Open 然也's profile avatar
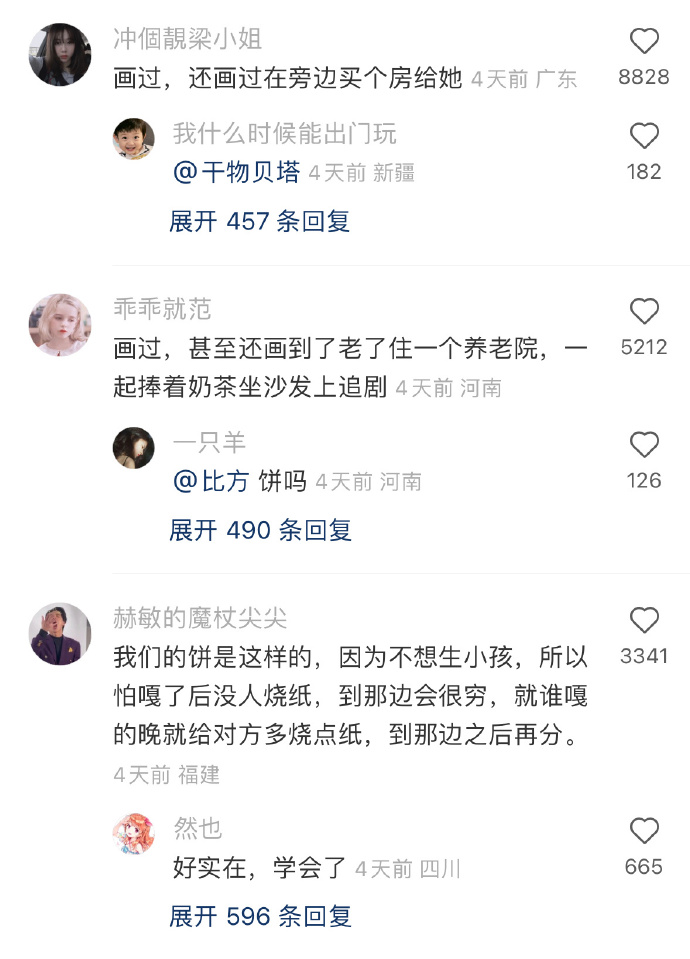 [x=134, y=833]
